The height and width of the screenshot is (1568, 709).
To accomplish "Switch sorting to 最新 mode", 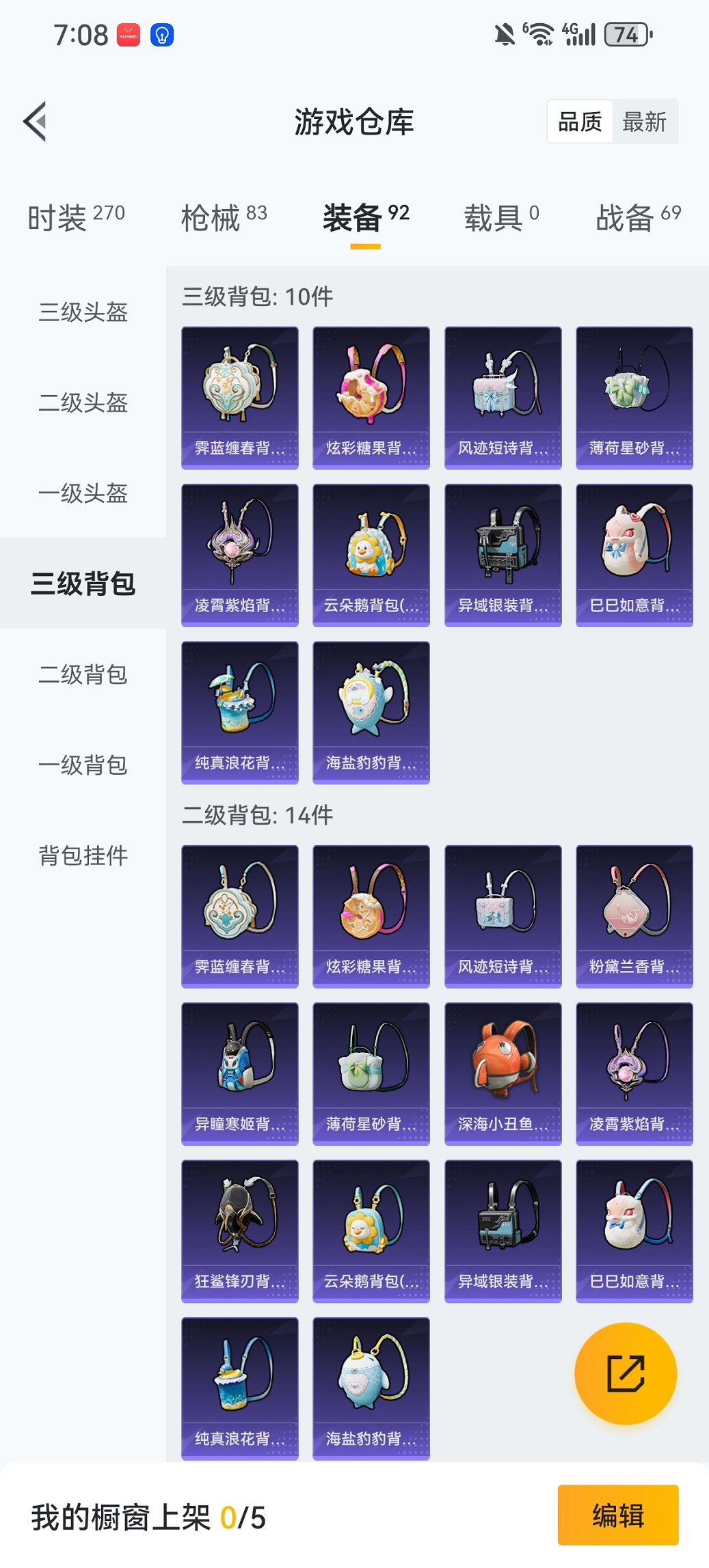I will (x=643, y=121).
